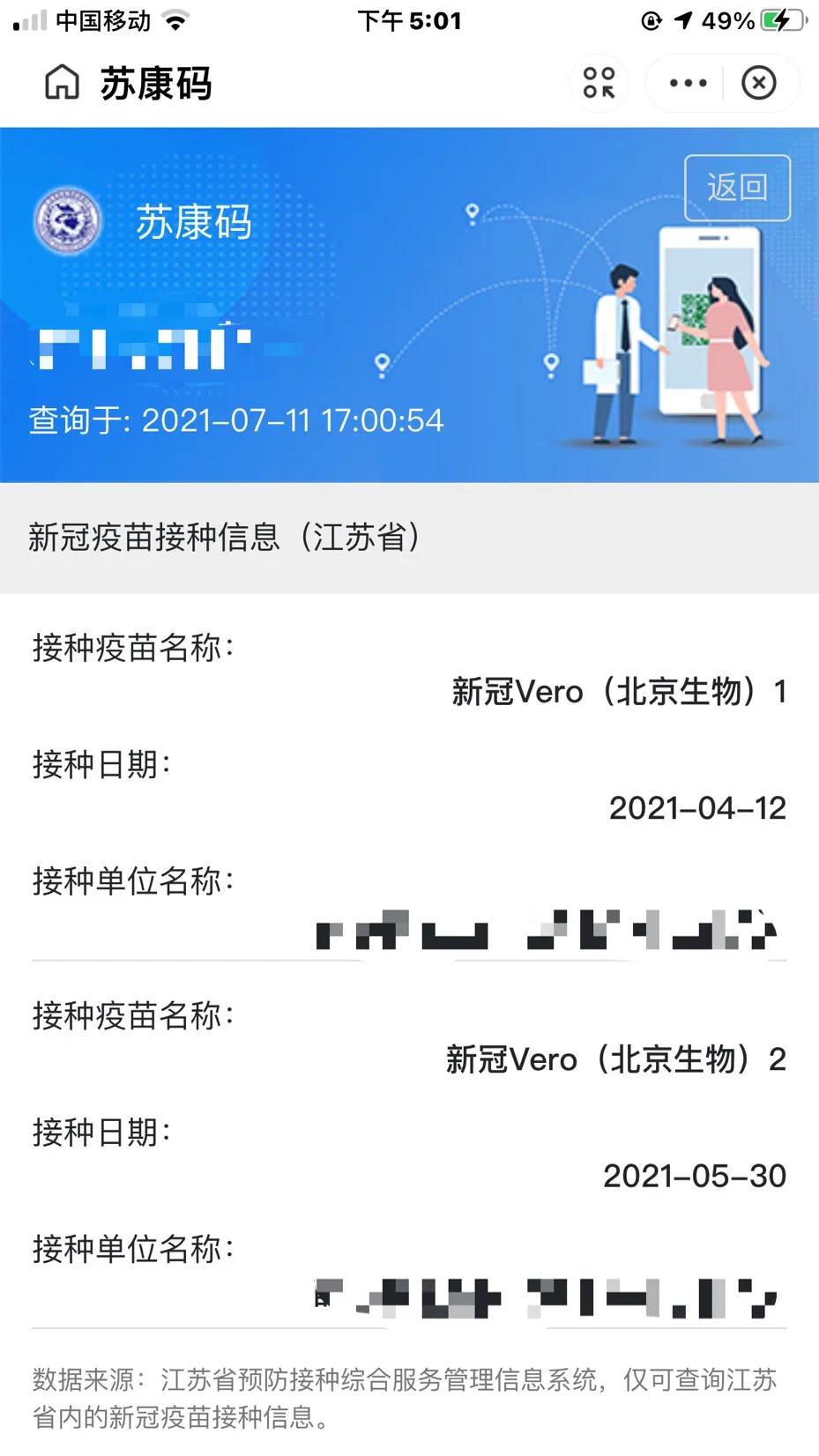Click the mini-program grid icon in the top bar
Image resolution: width=819 pixels, height=1456 pixels.
tap(599, 83)
